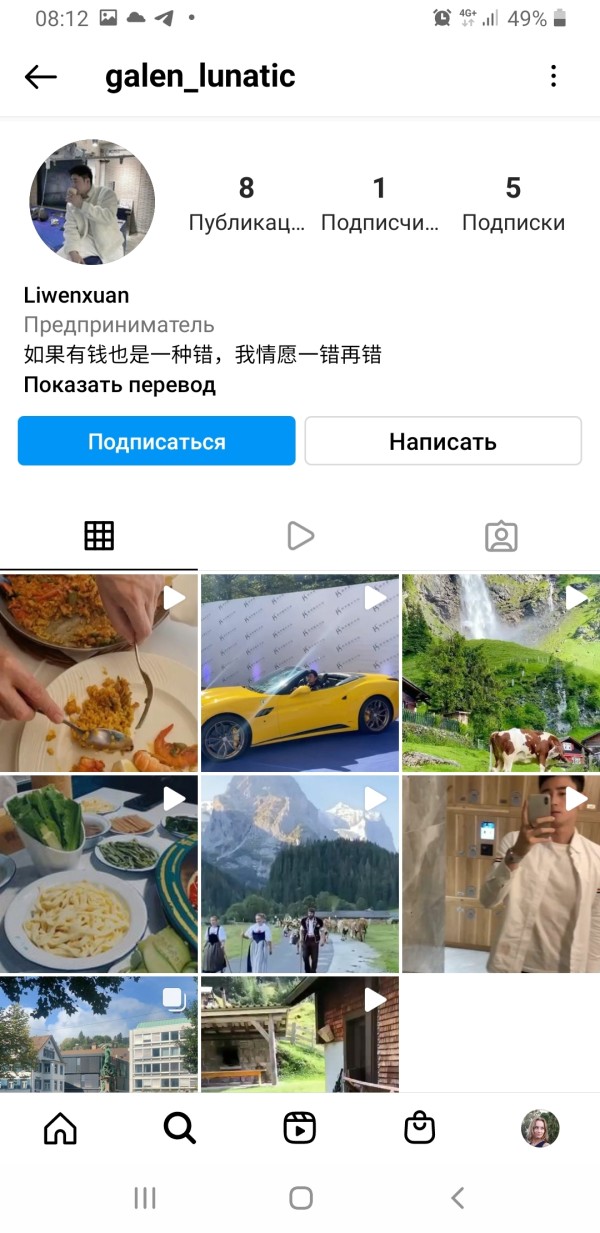Image resolution: width=600 pixels, height=1233 pixels.
Task: View the Подписчики followers list
Action: click(379, 204)
